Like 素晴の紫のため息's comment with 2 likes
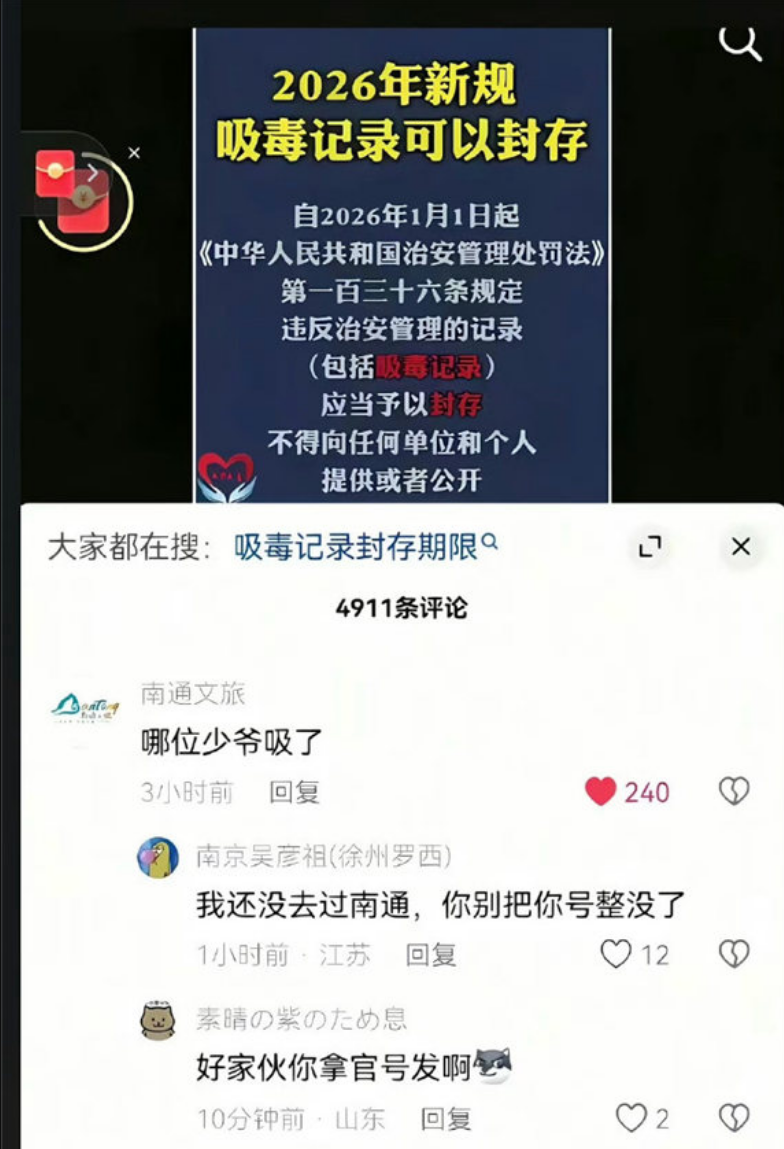Screen dimensions: 784x1149 (x=630, y=1118)
